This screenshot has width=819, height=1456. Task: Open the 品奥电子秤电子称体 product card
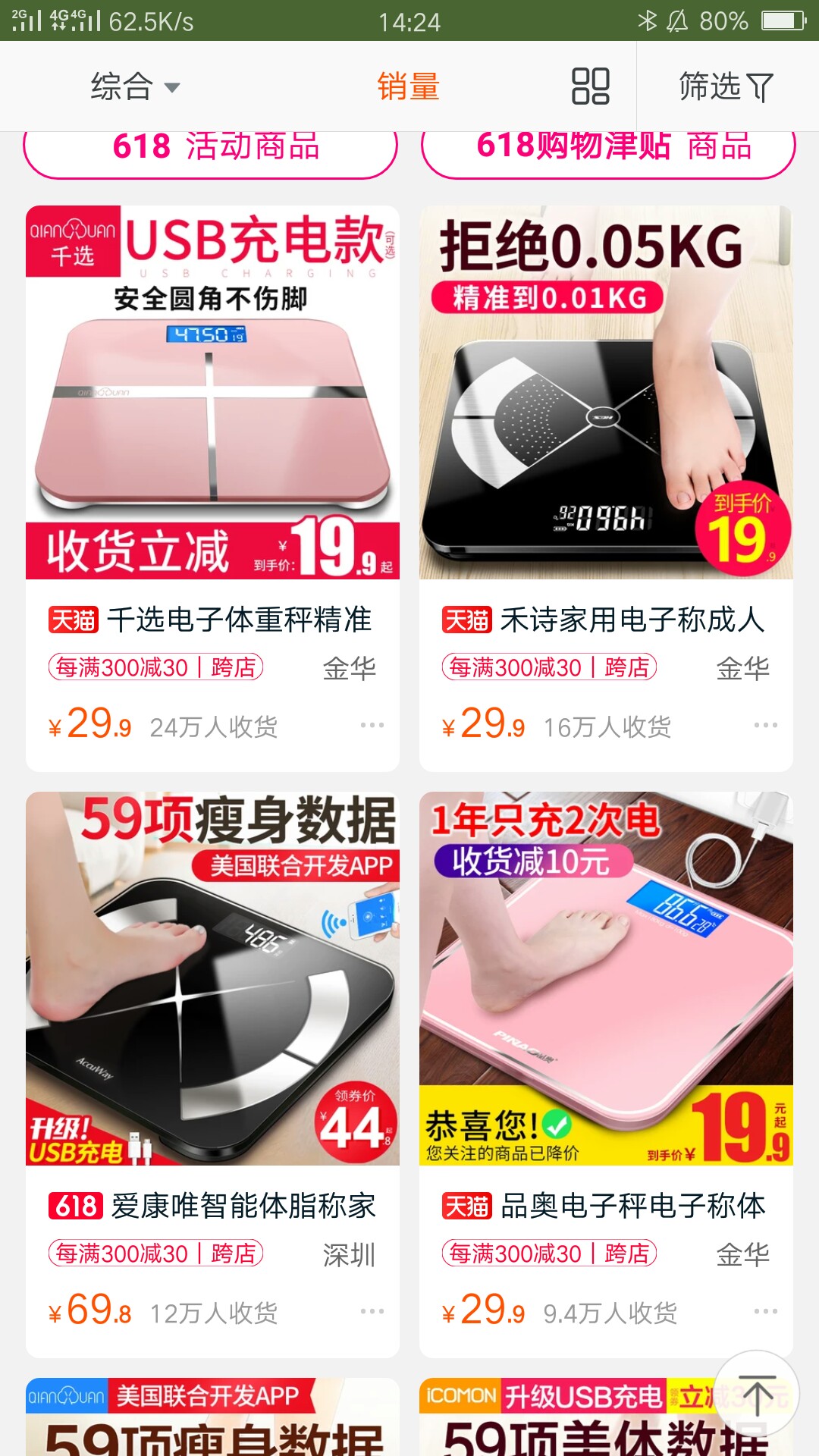point(606,1075)
